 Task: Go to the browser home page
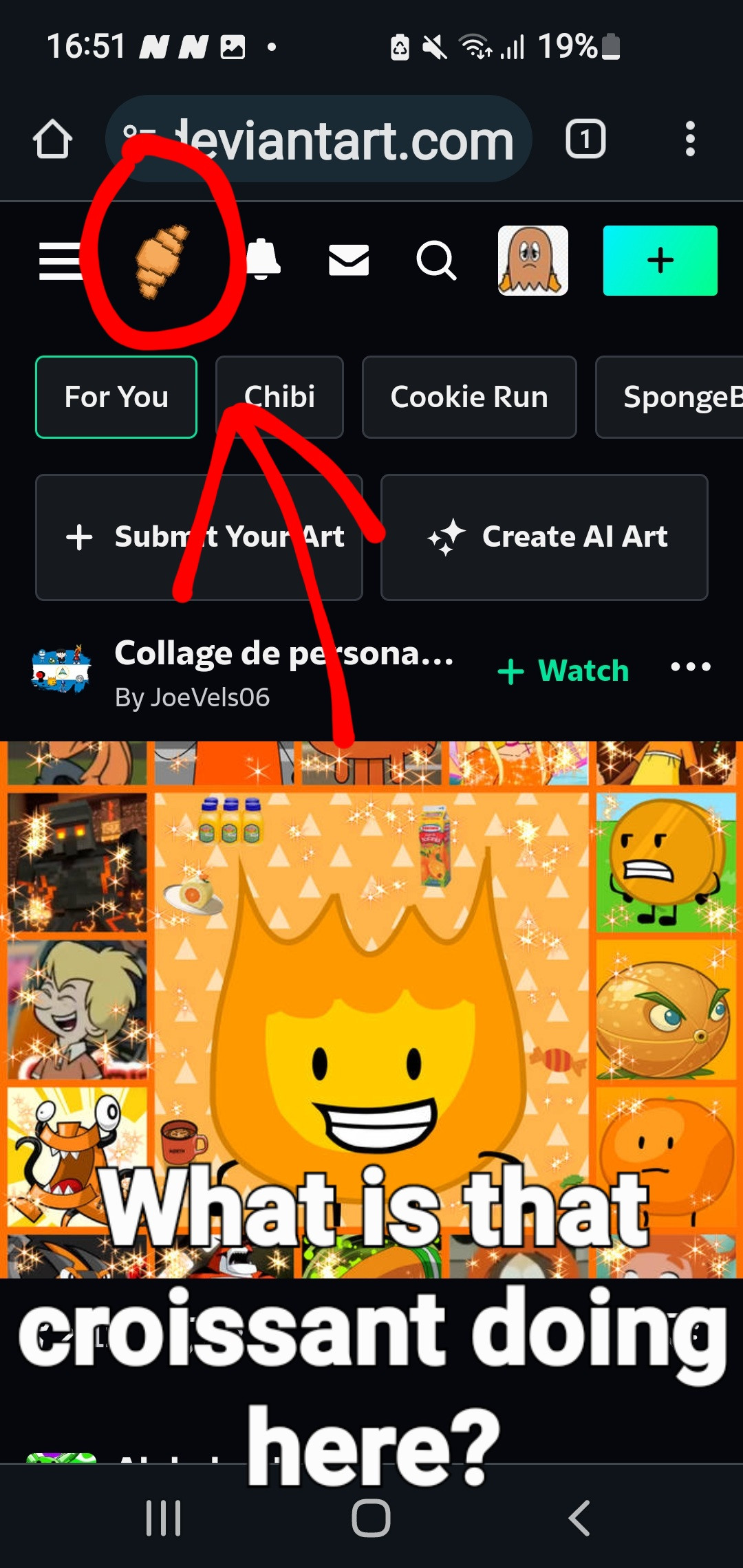[52, 140]
